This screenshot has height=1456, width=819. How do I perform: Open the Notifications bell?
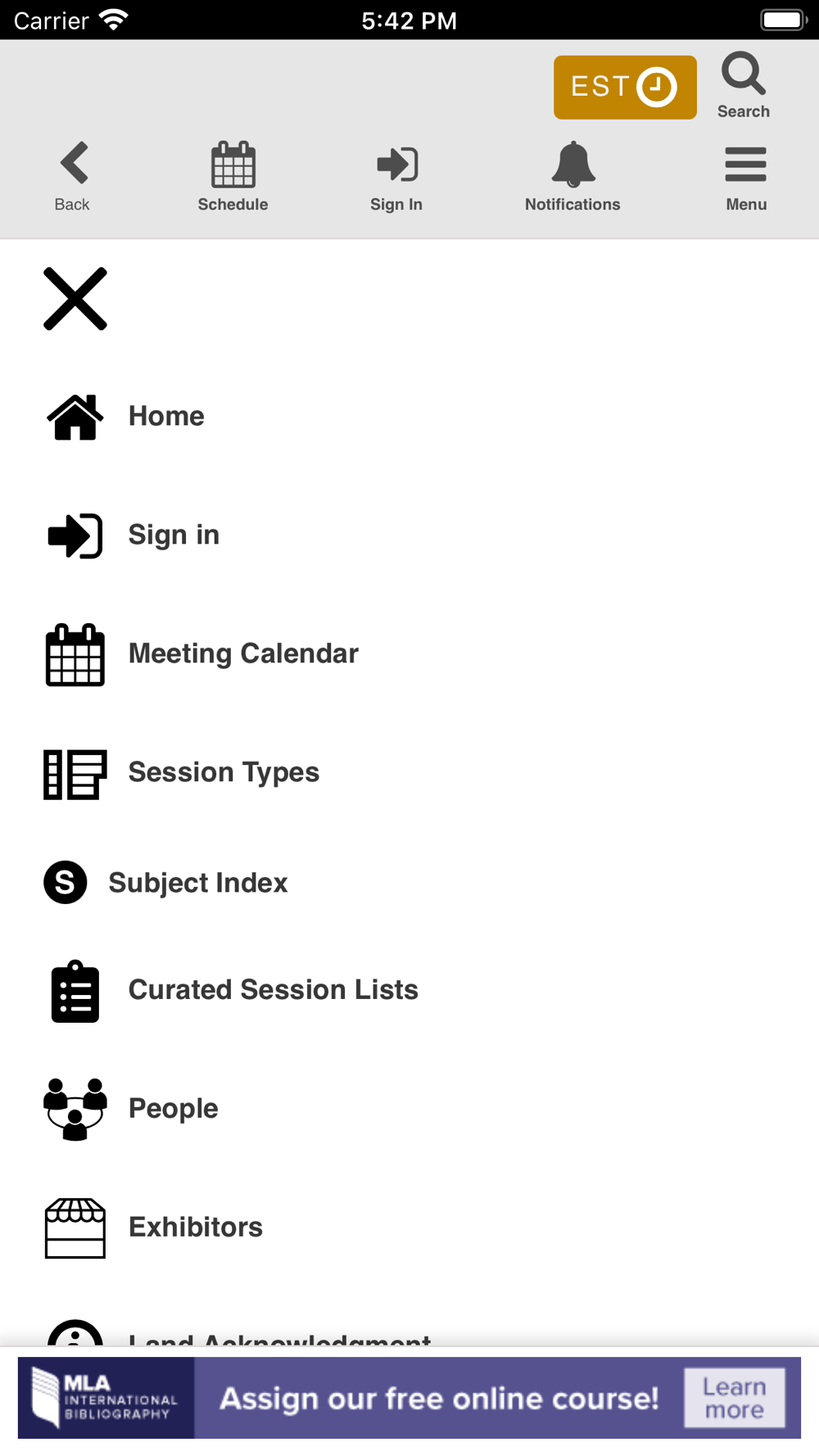572,176
